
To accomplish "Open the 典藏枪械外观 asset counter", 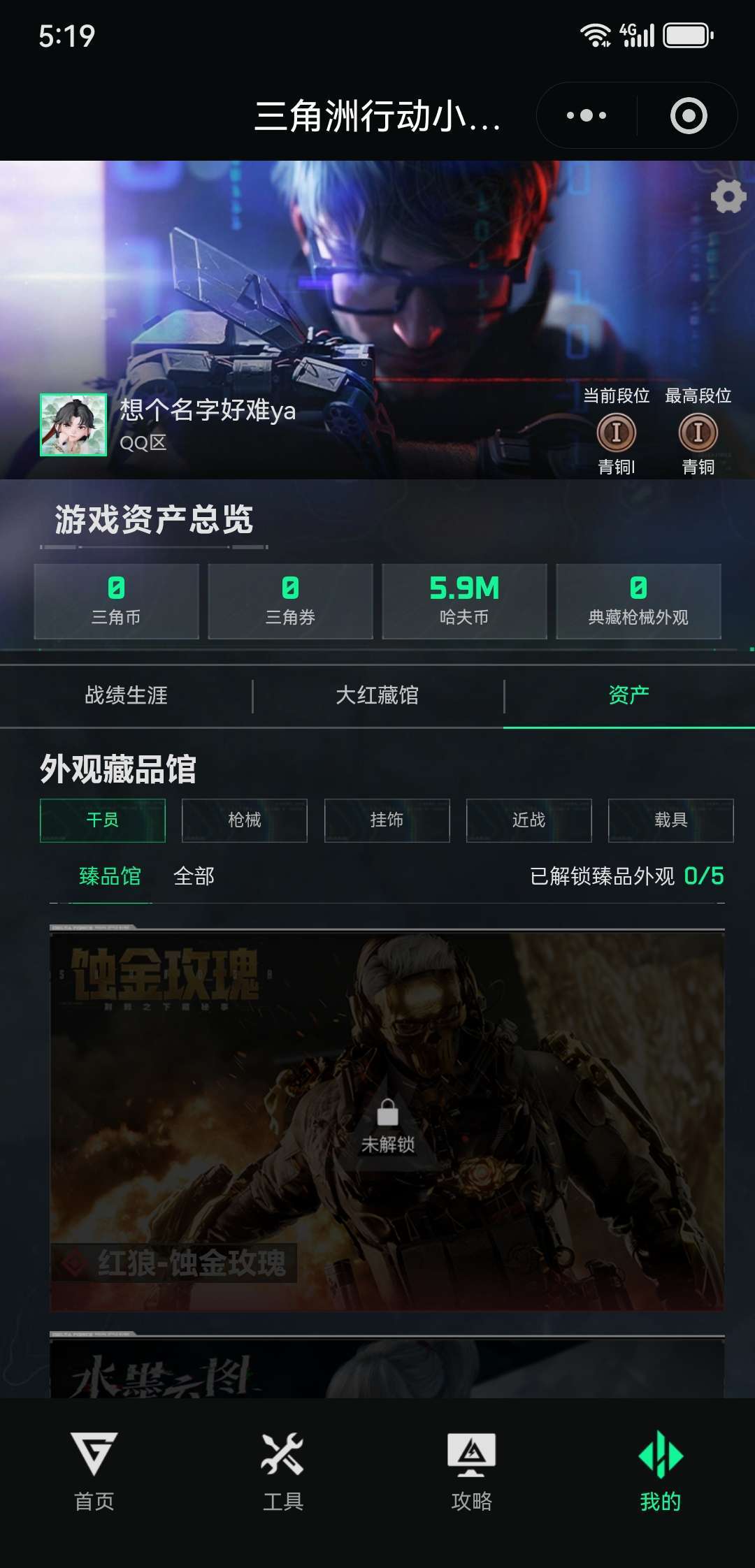I will click(x=638, y=600).
